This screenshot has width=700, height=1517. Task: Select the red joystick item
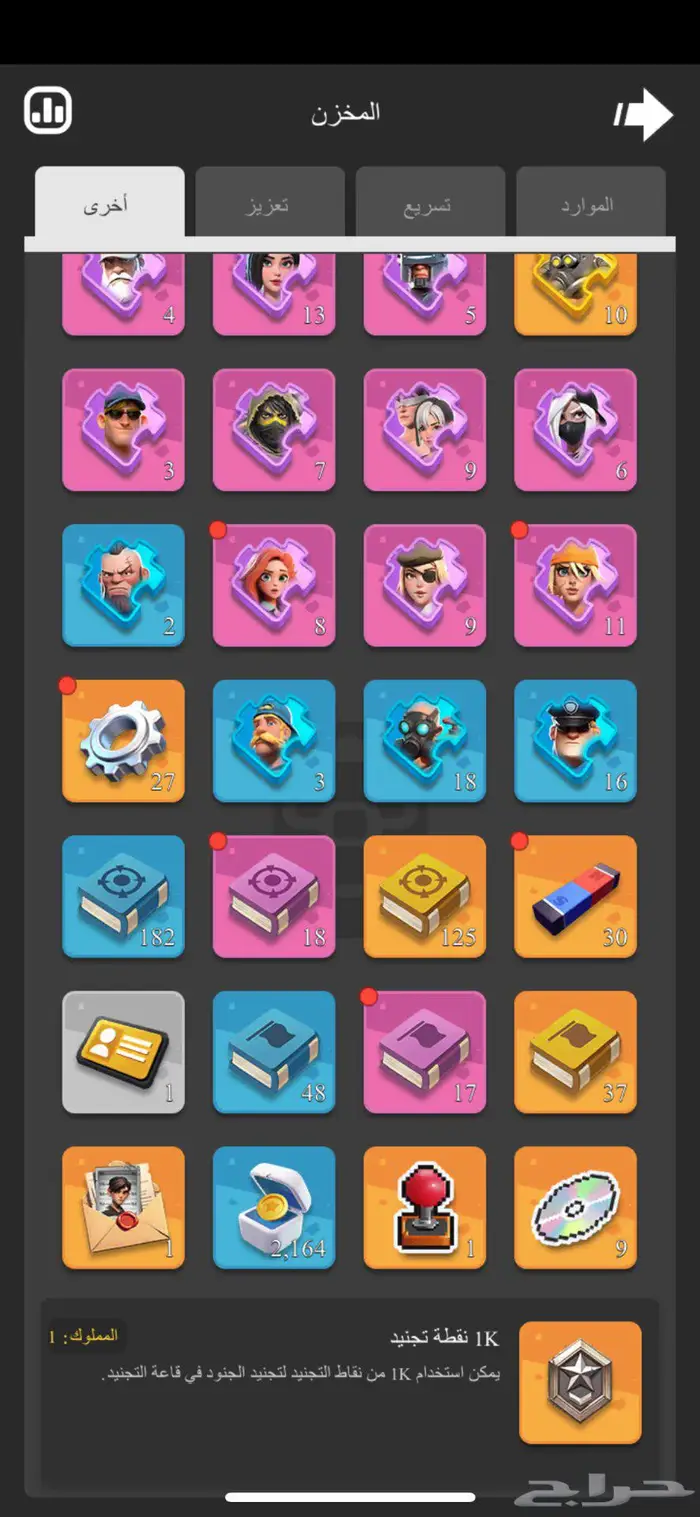(425, 1208)
